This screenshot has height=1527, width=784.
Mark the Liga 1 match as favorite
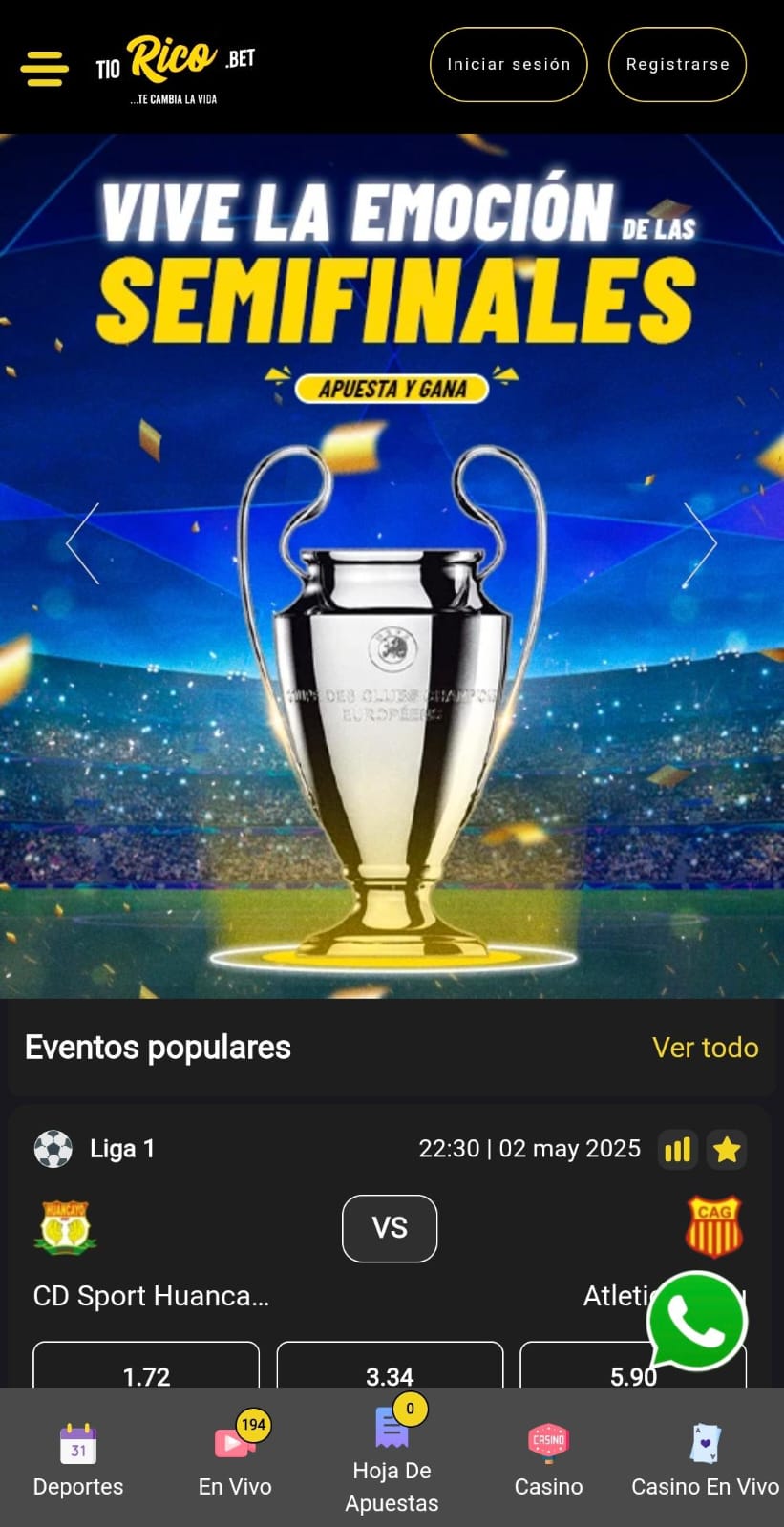click(727, 1150)
